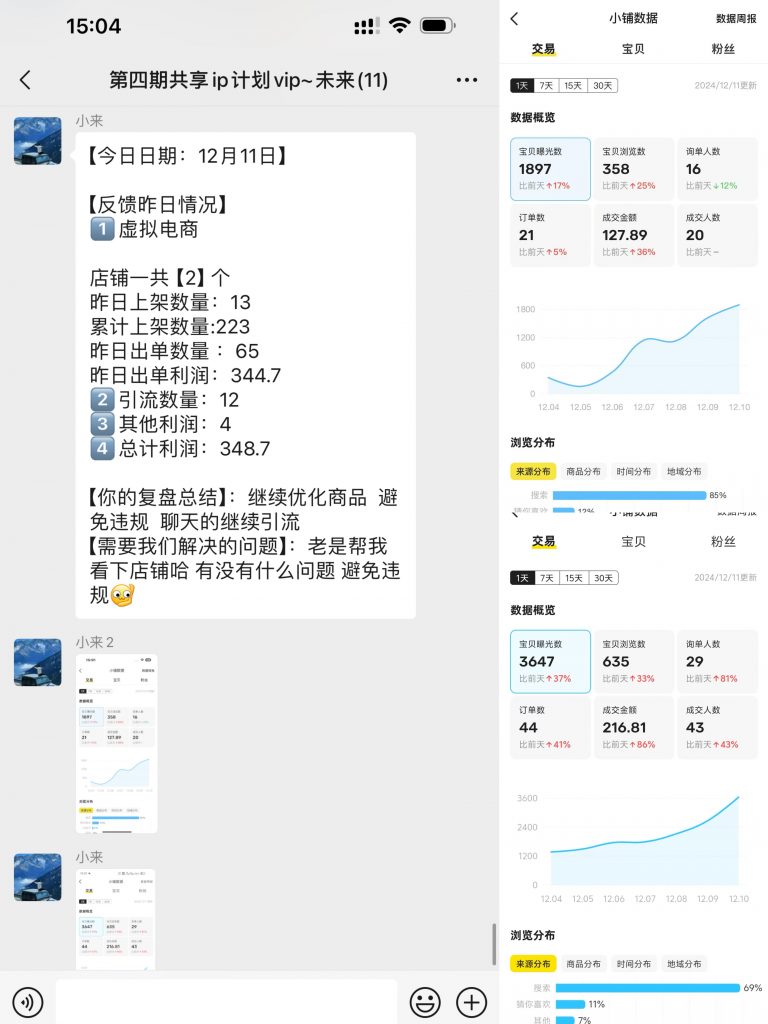Click 小来's profile avatar
The image size is (768, 1024).
(37, 140)
